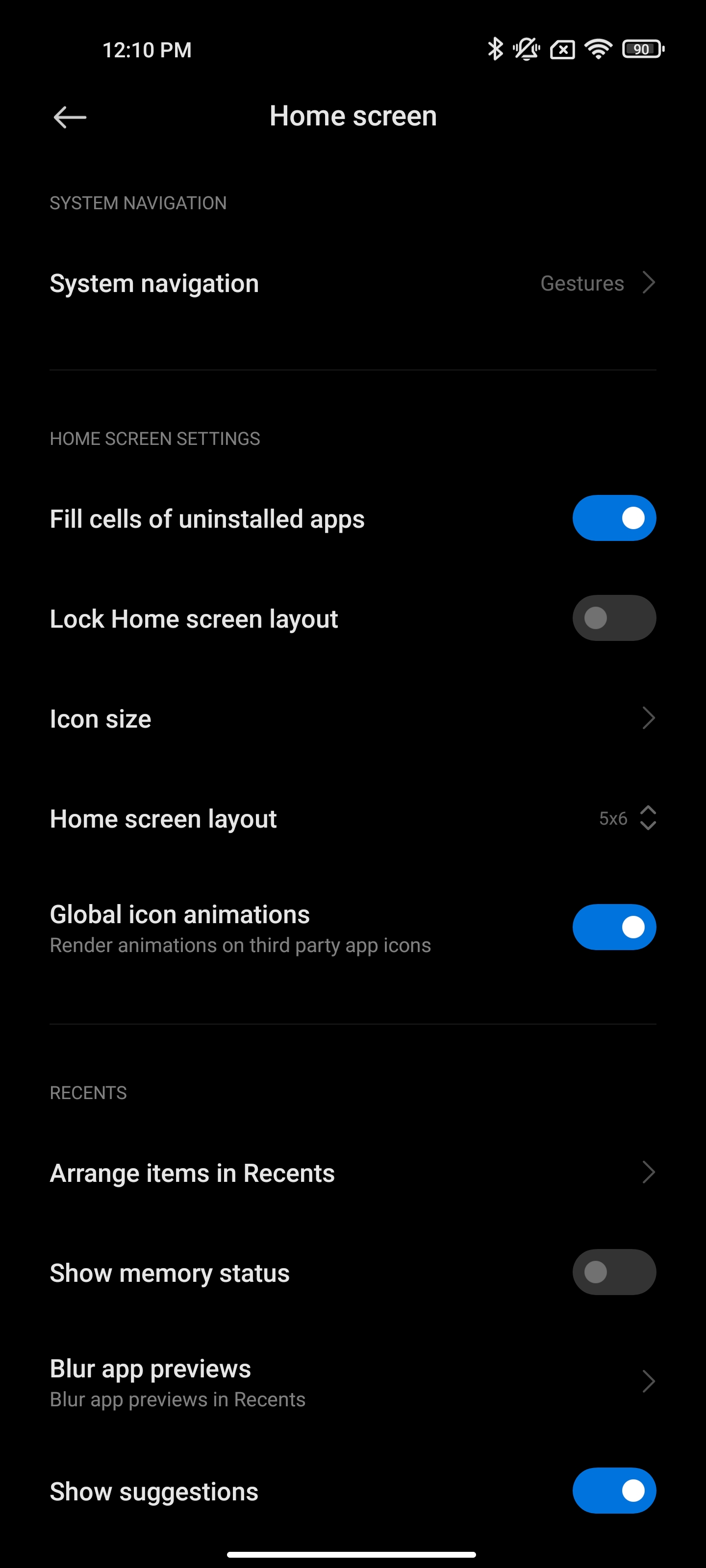The image size is (706, 1568).
Task: Open System navigation settings
Action: pos(352,284)
